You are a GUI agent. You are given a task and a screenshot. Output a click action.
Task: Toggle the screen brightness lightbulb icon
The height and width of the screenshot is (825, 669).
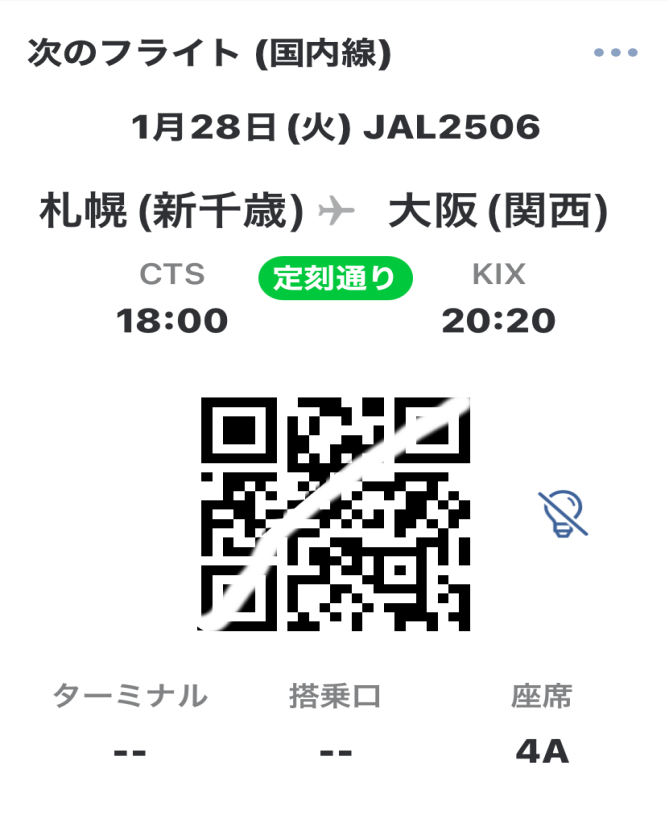(564, 514)
